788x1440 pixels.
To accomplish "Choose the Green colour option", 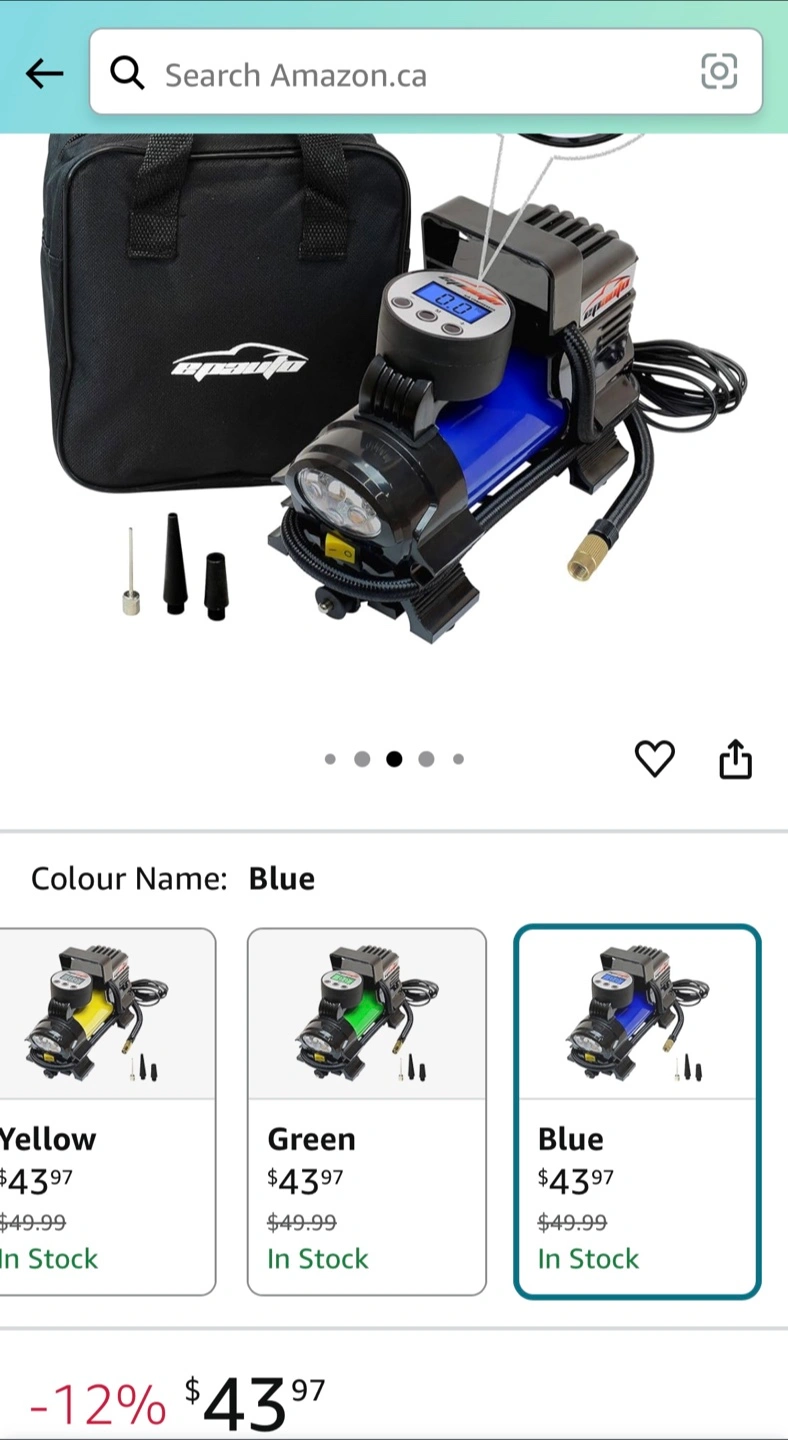I will (x=367, y=1112).
